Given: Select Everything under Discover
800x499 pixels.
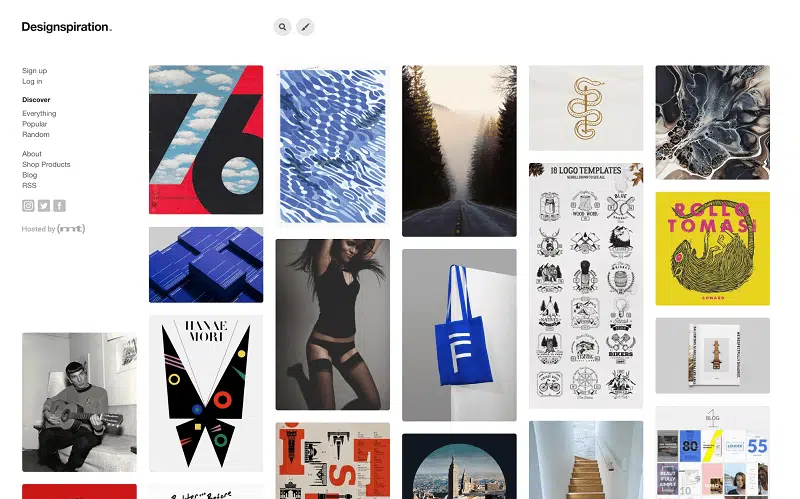Looking at the screenshot, I should (39, 114).
